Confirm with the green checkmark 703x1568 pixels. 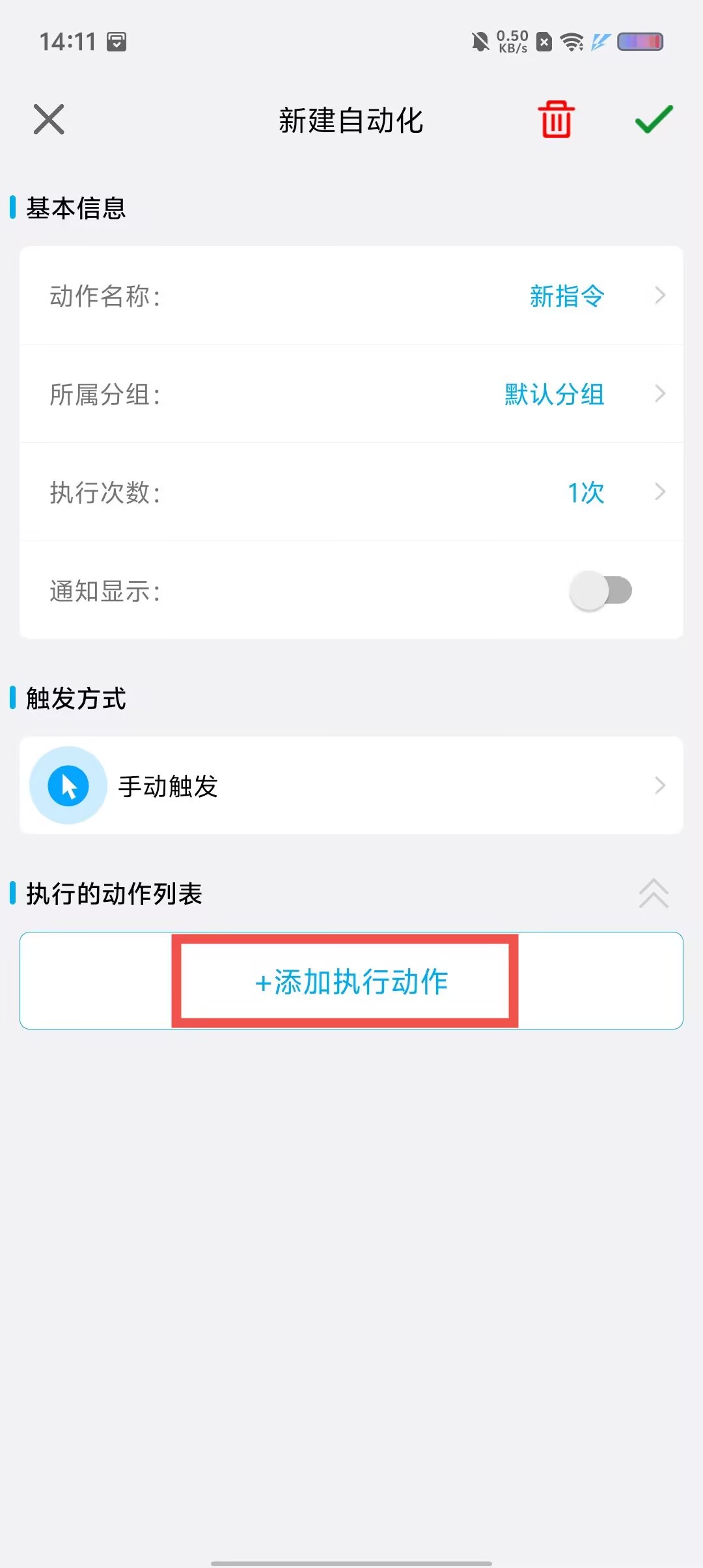pyautogui.click(x=654, y=119)
